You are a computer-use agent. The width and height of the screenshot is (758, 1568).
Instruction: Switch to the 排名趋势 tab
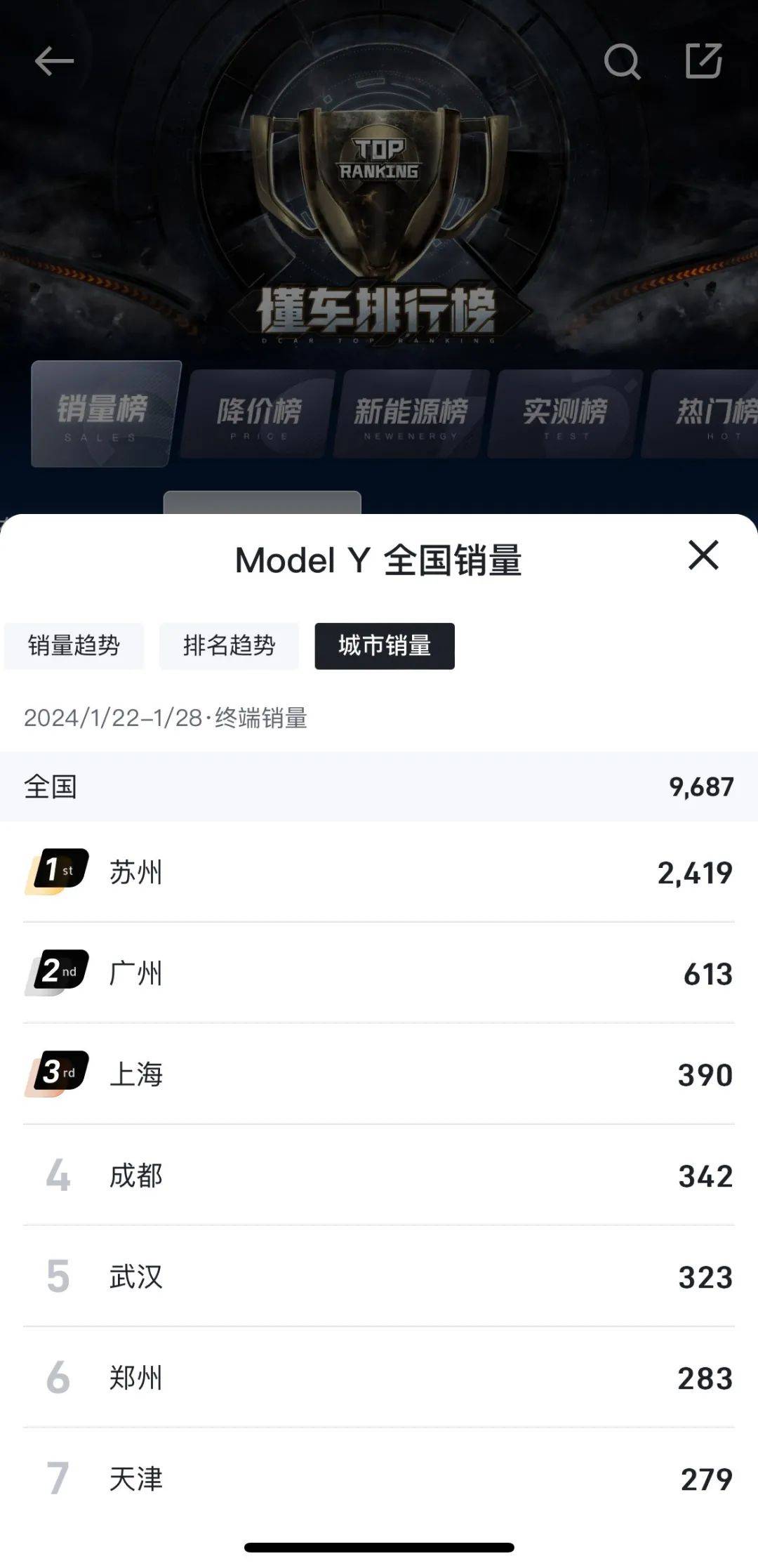click(x=229, y=646)
